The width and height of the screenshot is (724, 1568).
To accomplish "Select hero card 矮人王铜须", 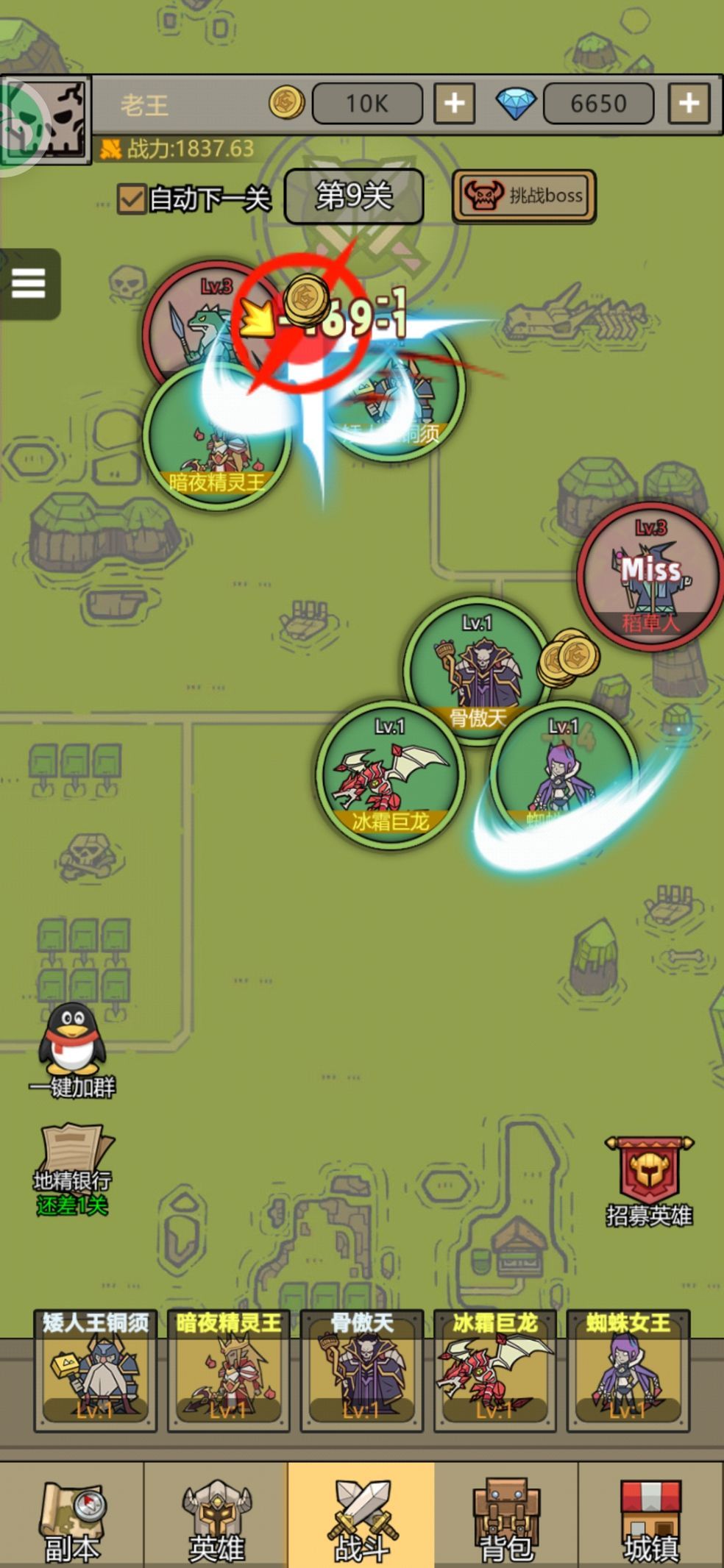I will pyautogui.click(x=96, y=1371).
